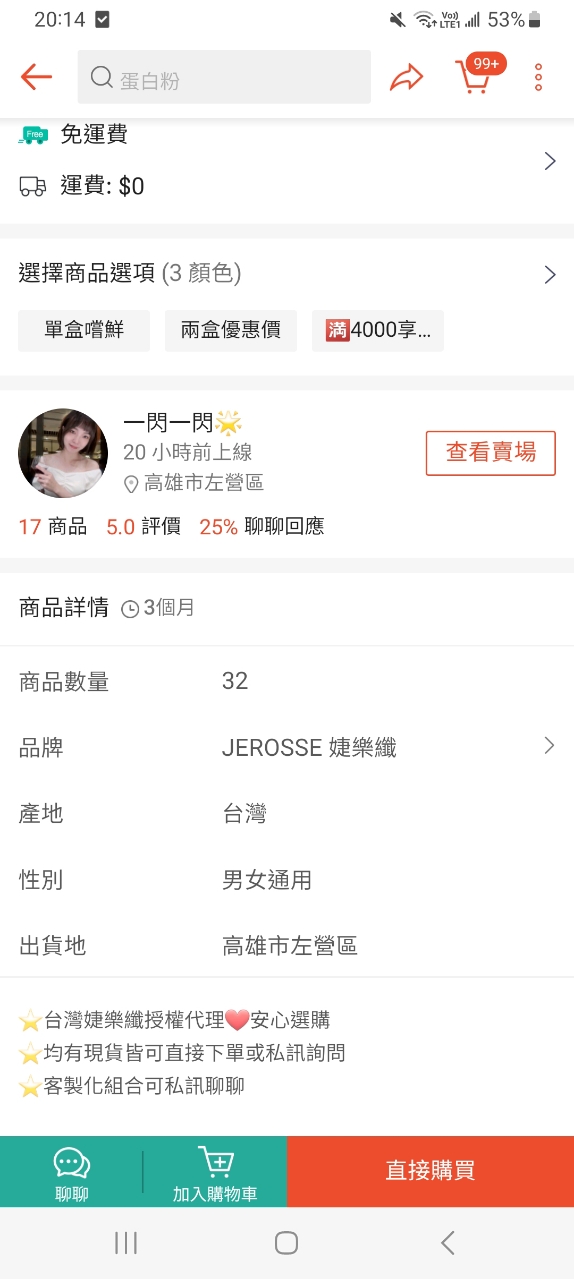Tap 直接購買 to buy now
The image size is (574, 1279).
tap(430, 1172)
